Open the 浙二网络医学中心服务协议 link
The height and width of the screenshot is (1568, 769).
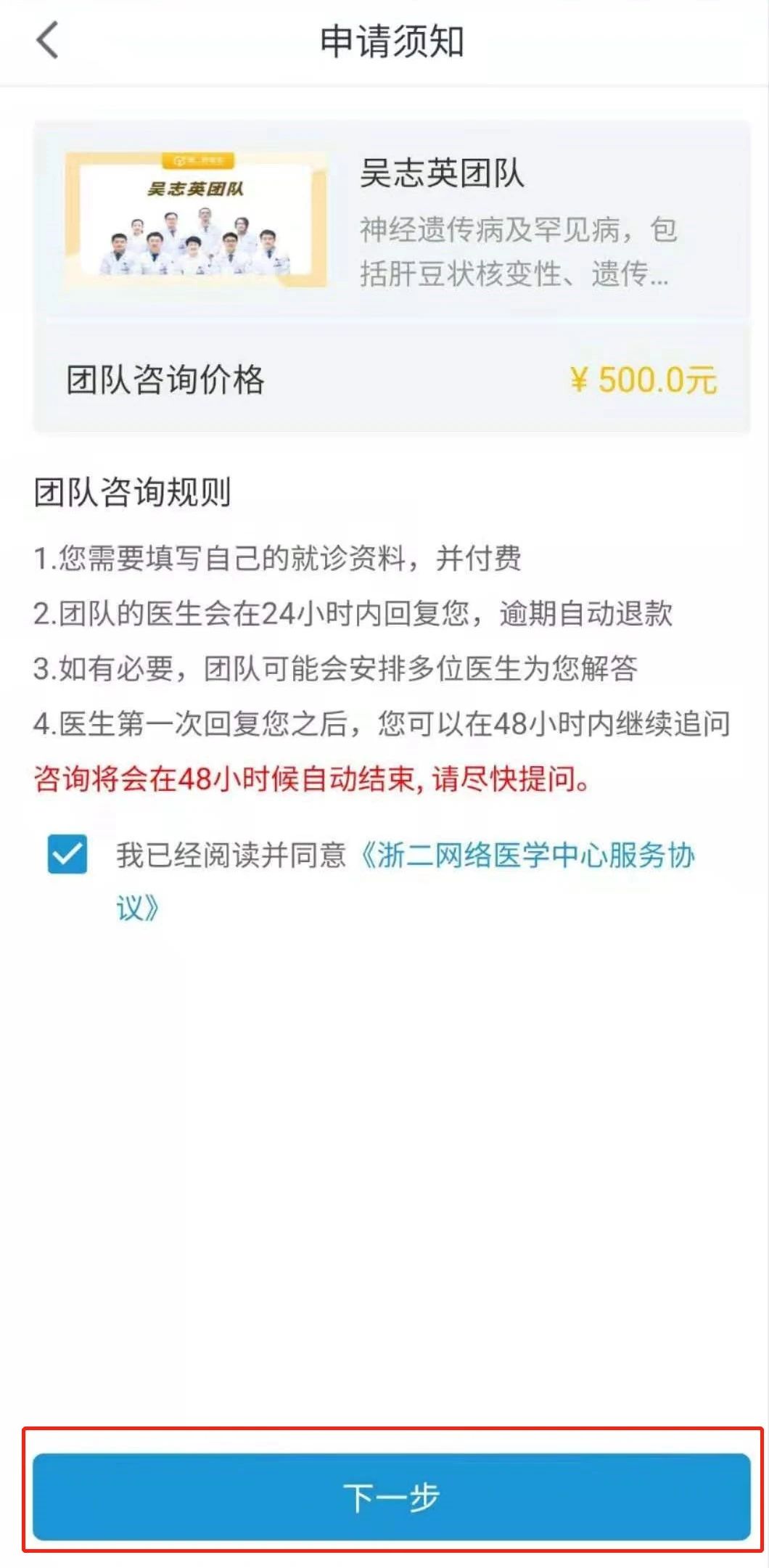[406, 881]
